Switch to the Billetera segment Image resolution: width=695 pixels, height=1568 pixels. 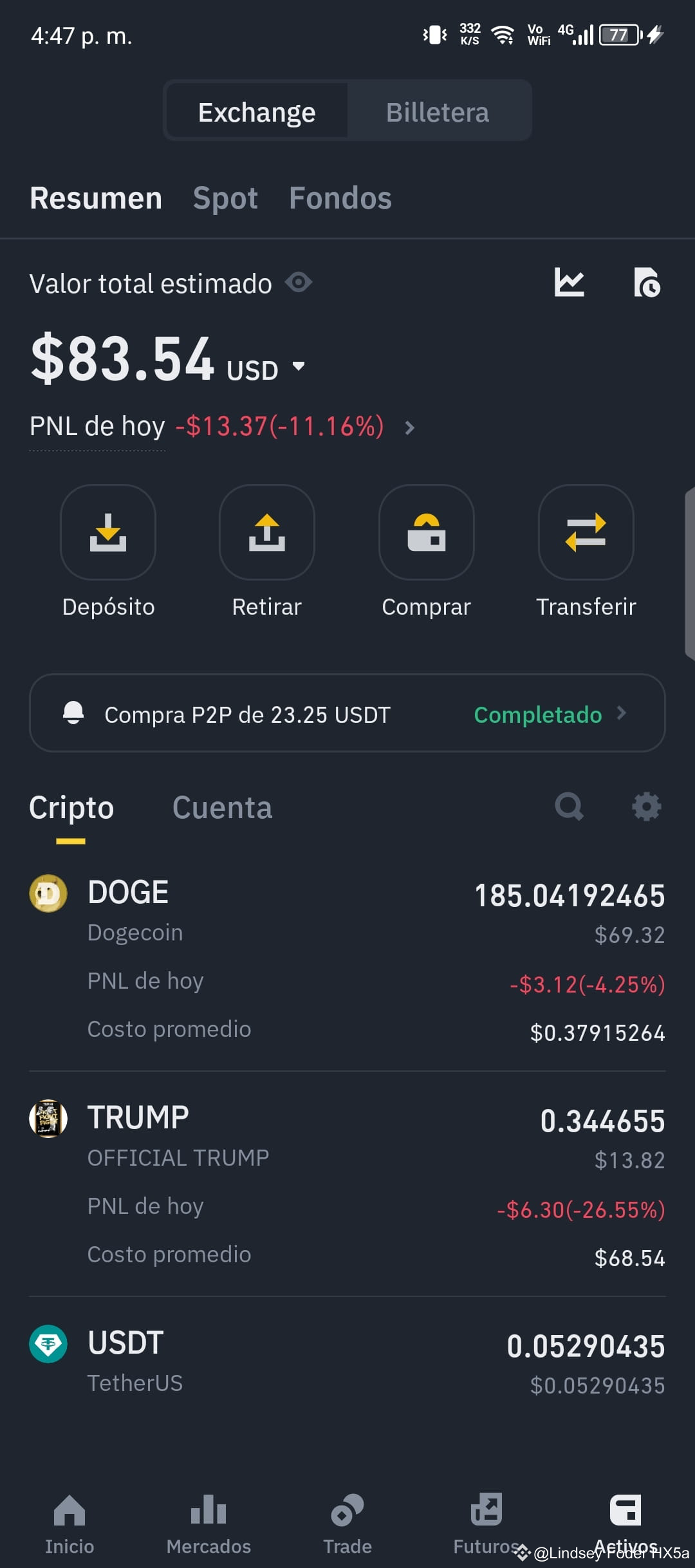tap(438, 112)
